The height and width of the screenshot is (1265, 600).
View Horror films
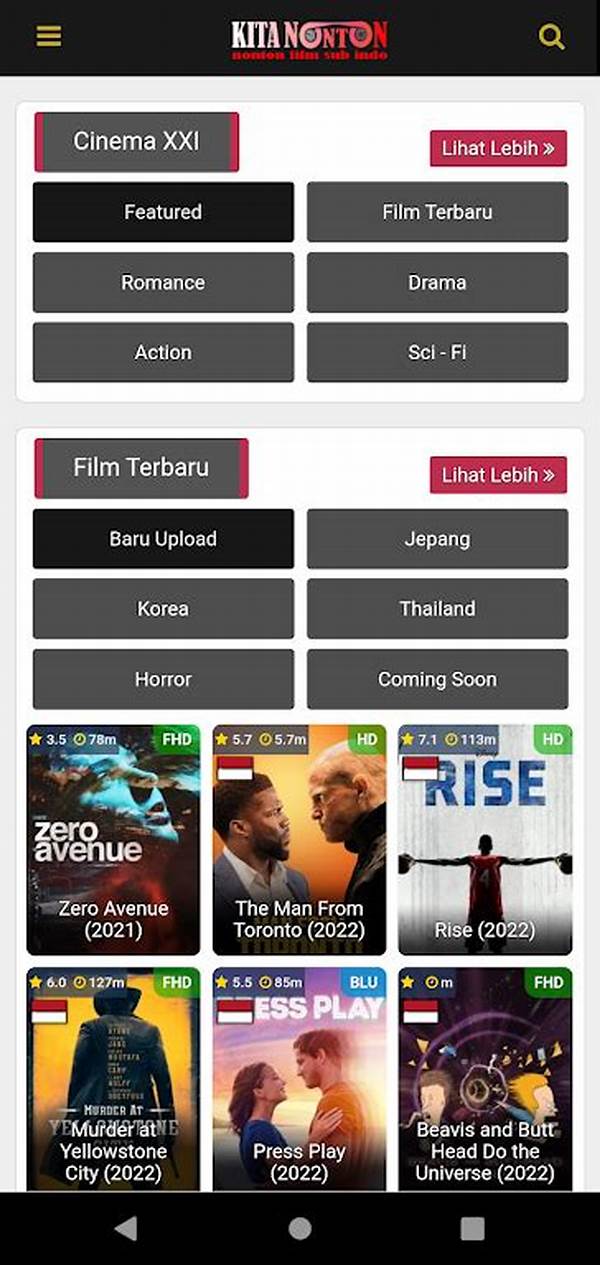pyautogui.click(x=163, y=679)
